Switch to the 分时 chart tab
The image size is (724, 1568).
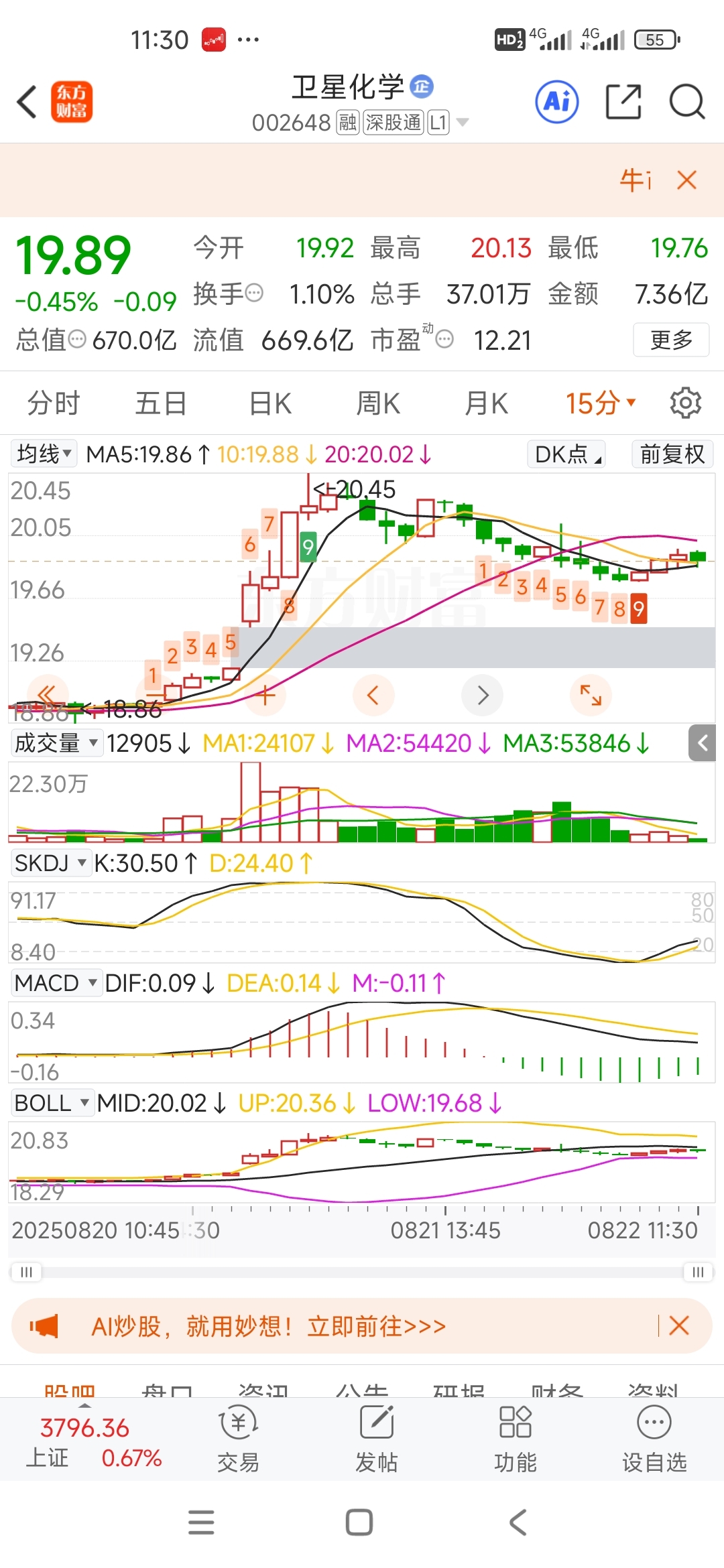pyautogui.click(x=54, y=403)
